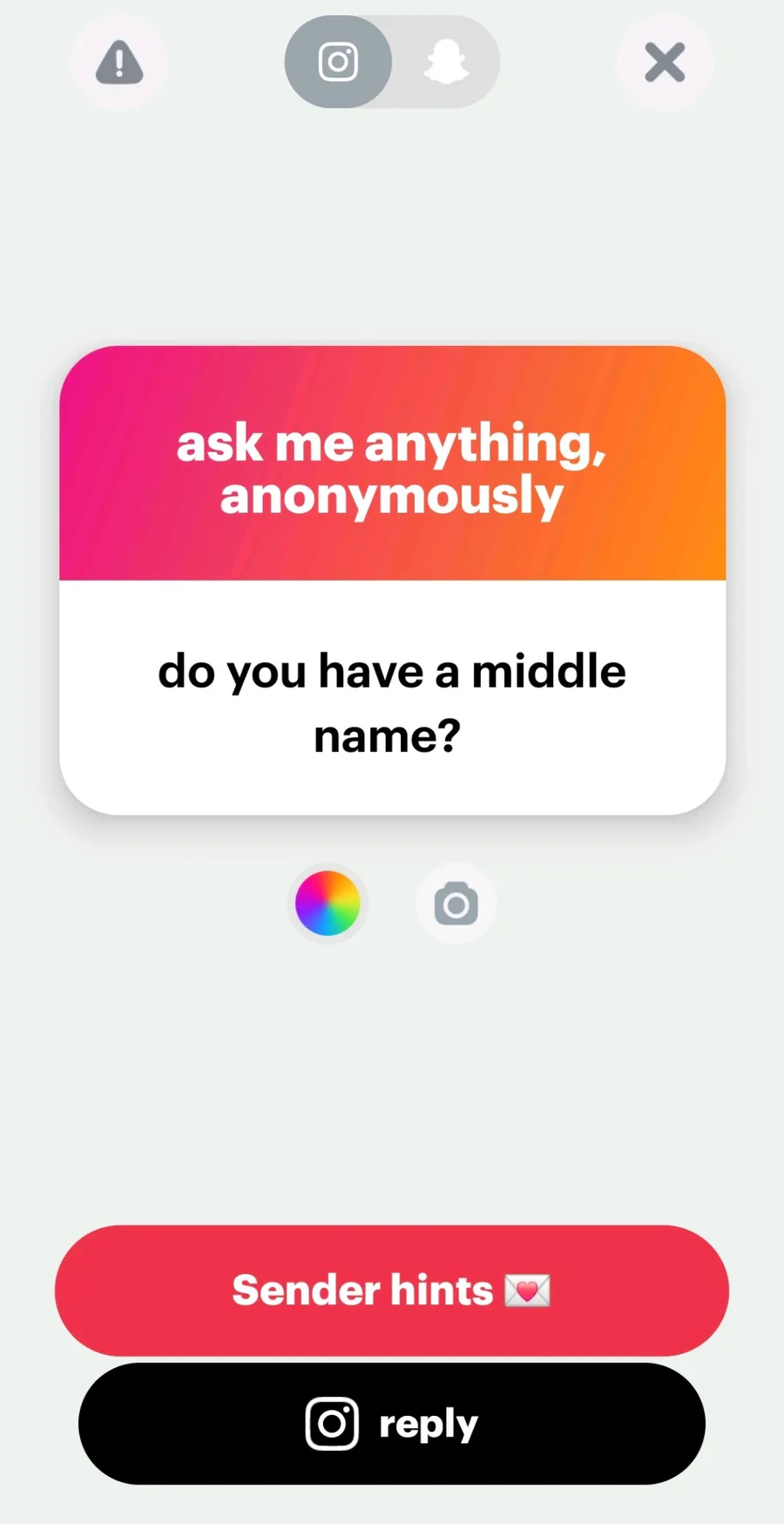
Task: Report this message via warning icon
Action: coord(119,63)
